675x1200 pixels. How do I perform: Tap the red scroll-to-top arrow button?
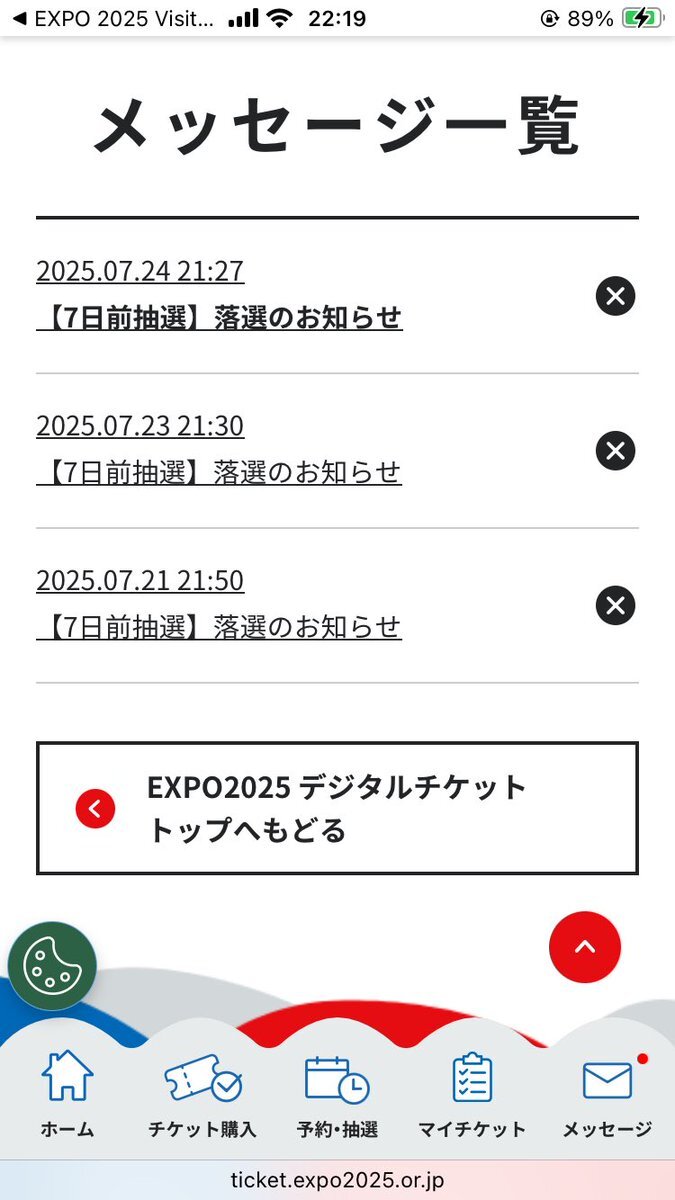tap(585, 947)
